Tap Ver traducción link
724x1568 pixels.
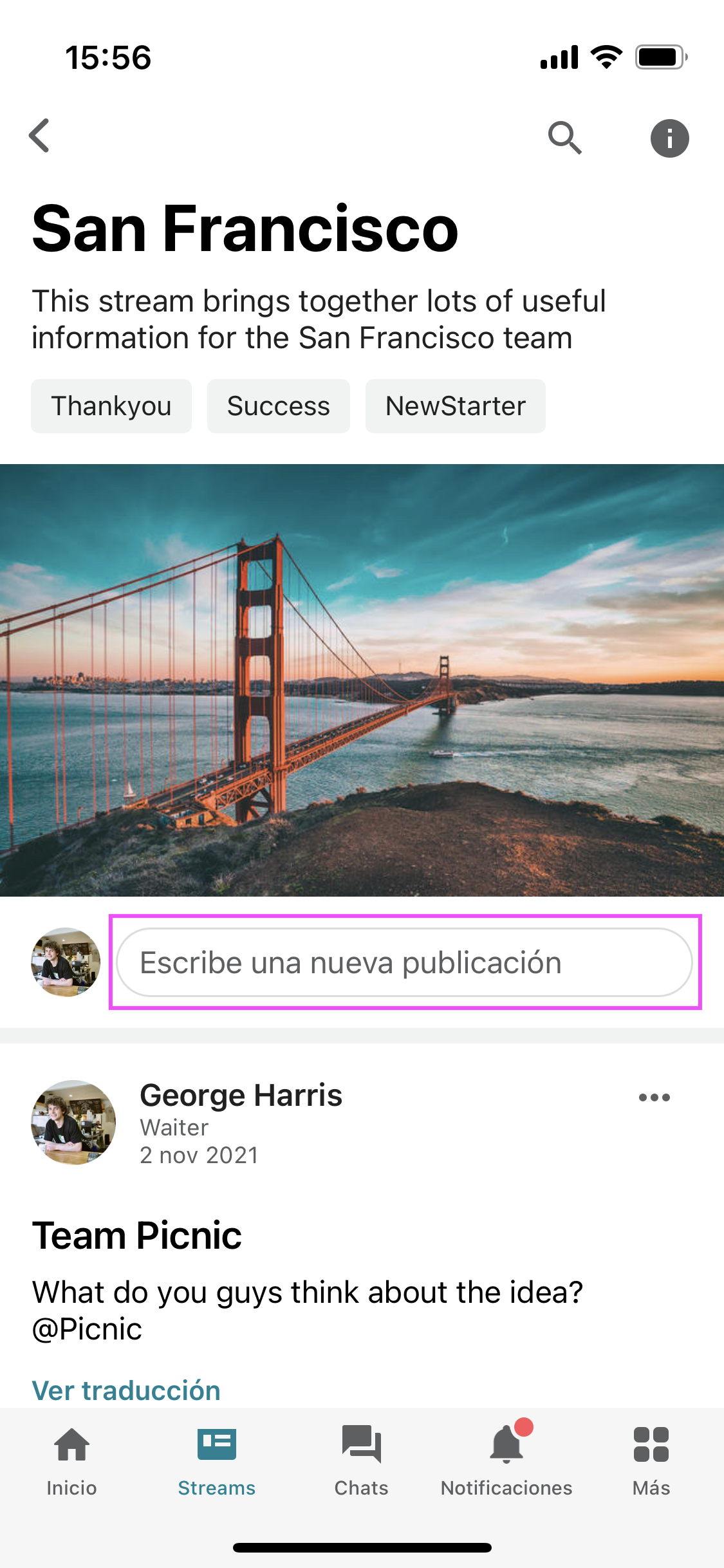(x=126, y=1391)
